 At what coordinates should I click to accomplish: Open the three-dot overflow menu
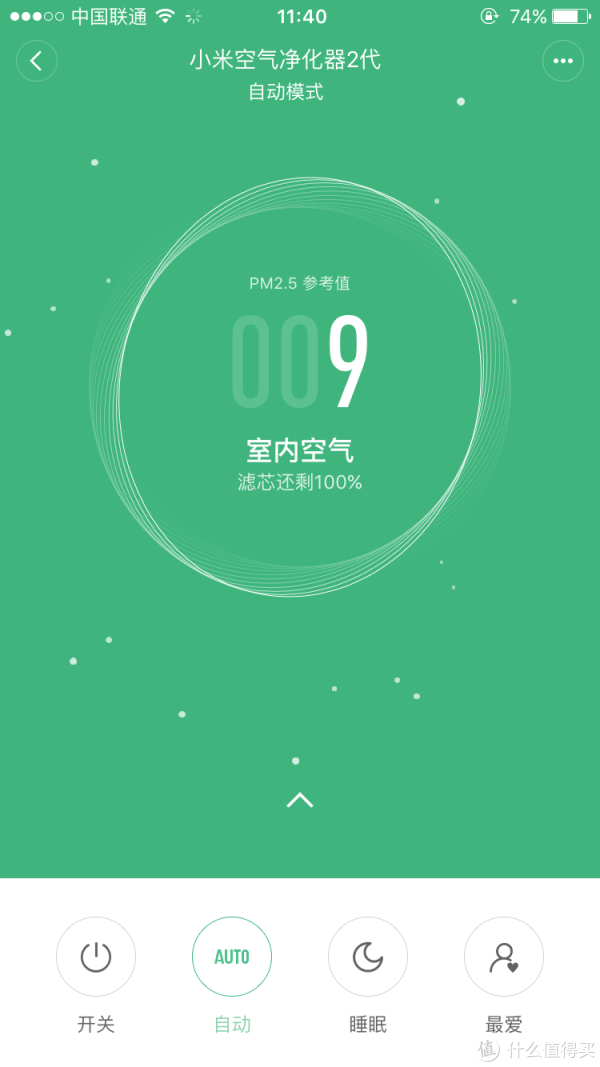[563, 61]
